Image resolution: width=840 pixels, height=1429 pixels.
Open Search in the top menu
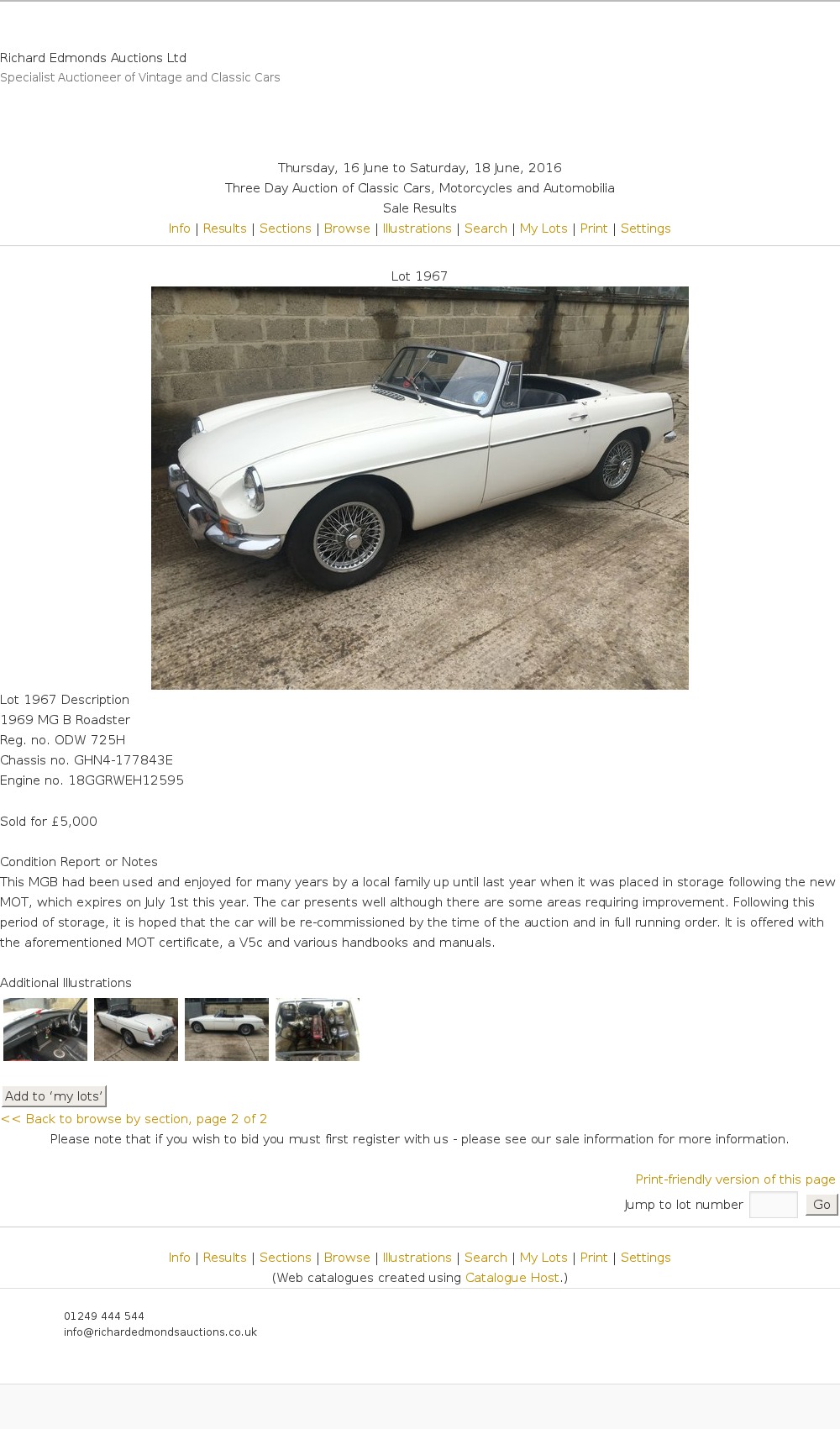coord(486,229)
